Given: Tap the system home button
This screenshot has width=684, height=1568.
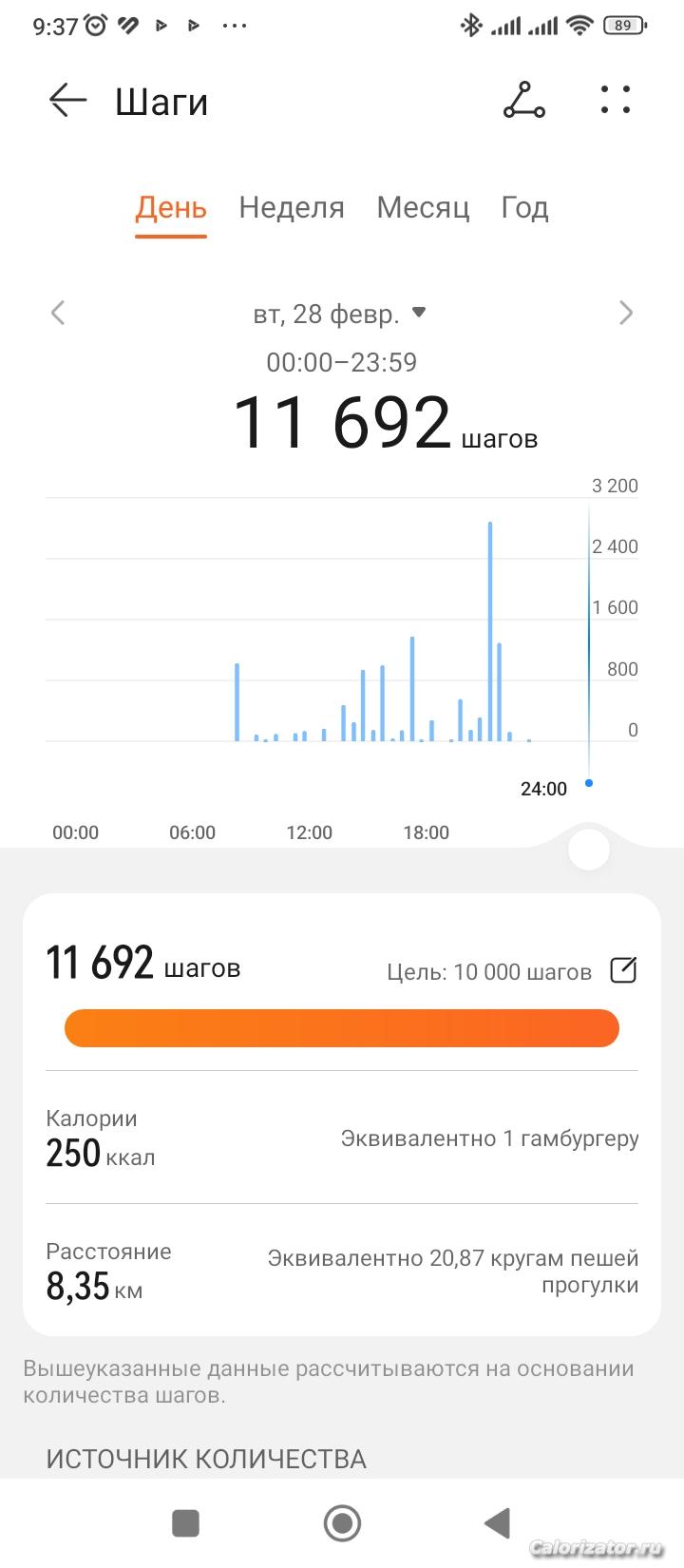Looking at the screenshot, I should (342, 1523).
